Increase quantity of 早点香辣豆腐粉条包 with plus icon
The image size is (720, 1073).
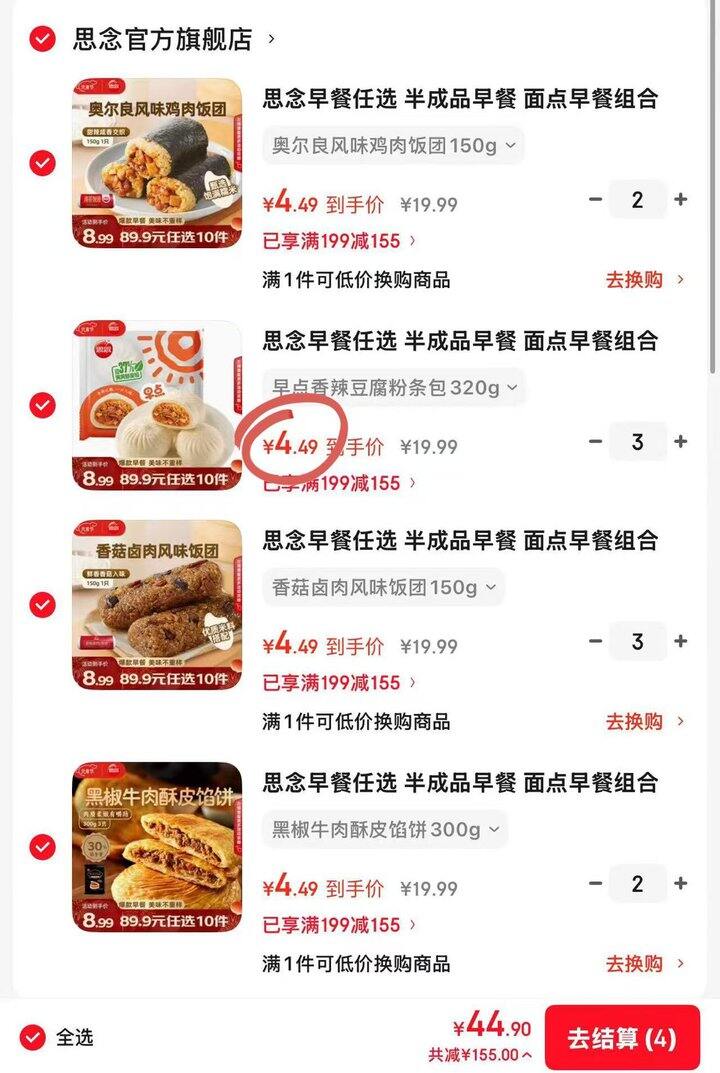[x=679, y=440]
